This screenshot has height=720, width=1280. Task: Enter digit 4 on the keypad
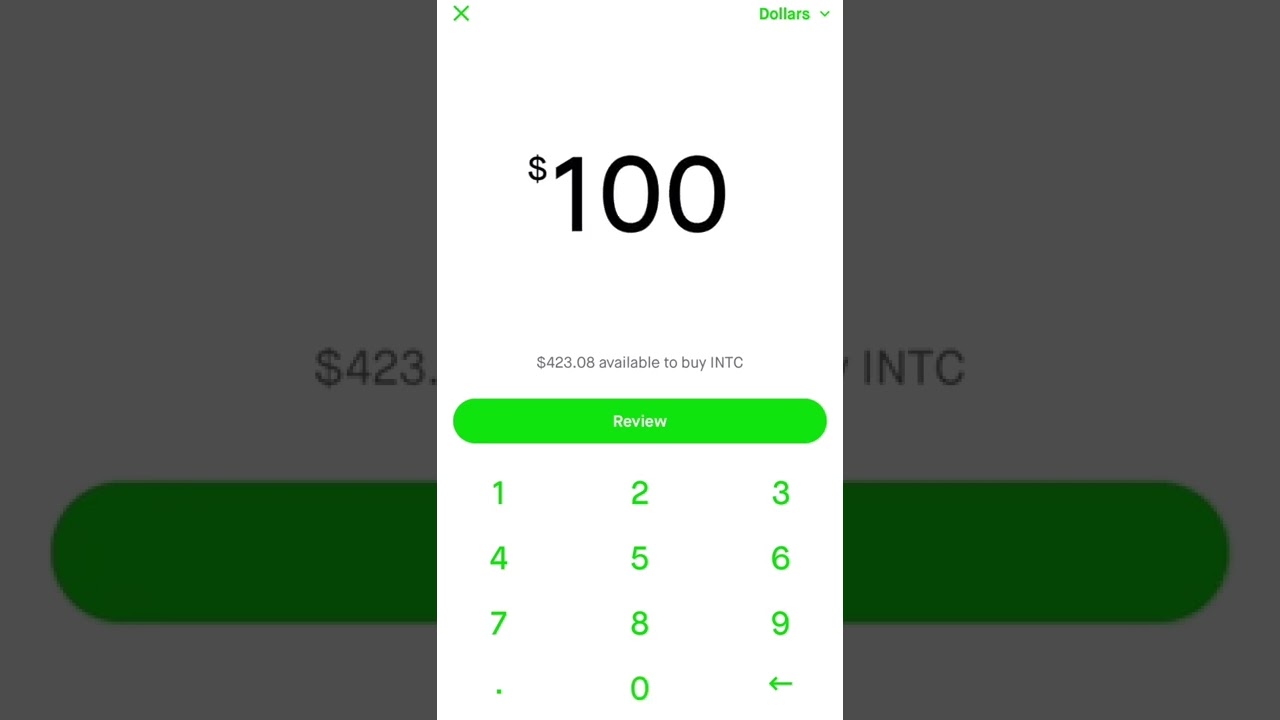pyautogui.click(x=499, y=558)
